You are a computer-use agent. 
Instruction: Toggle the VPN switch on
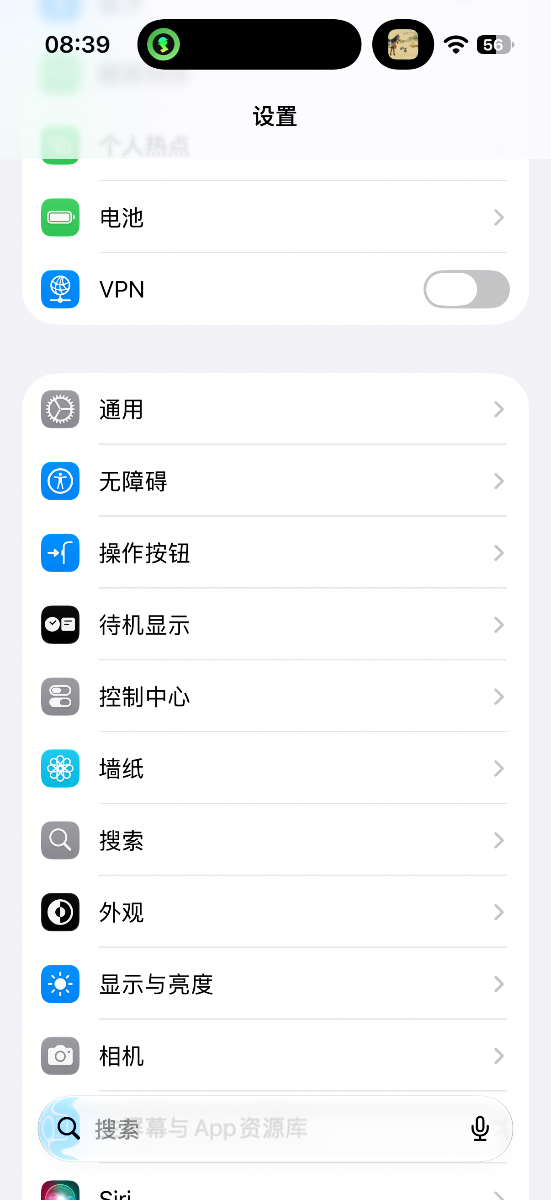pyautogui.click(x=466, y=289)
